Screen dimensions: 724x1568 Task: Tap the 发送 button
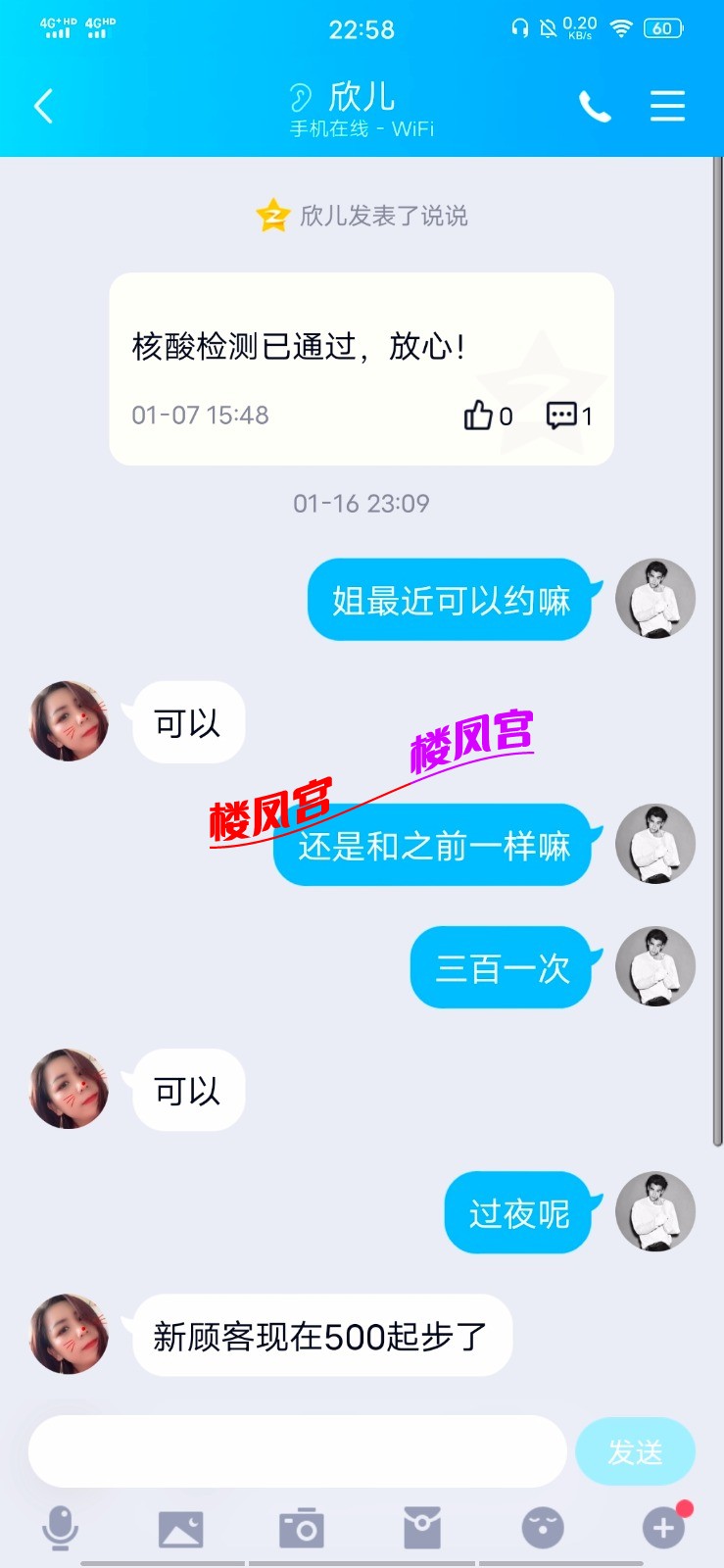[635, 1451]
